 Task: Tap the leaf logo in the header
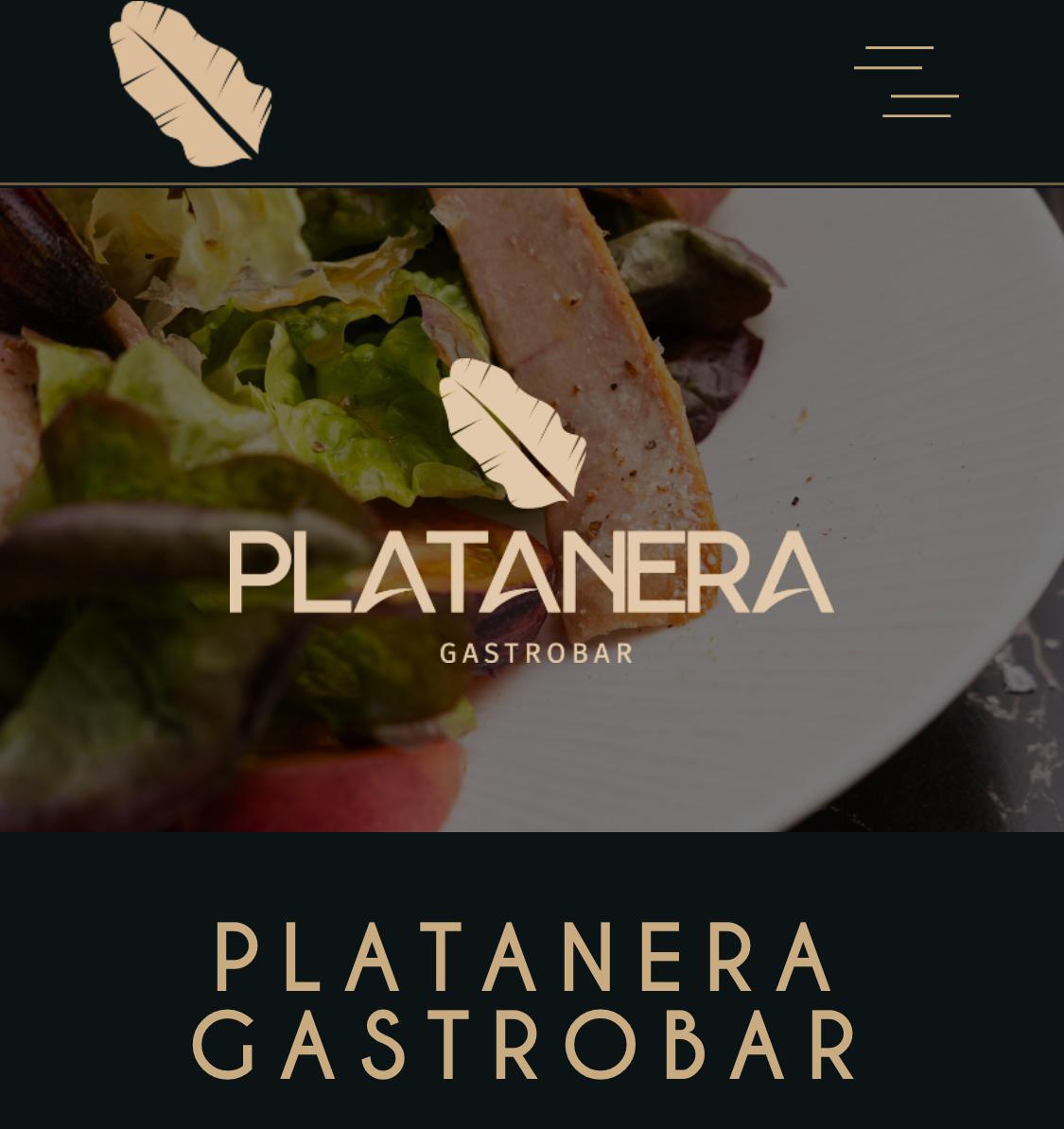click(191, 84)
